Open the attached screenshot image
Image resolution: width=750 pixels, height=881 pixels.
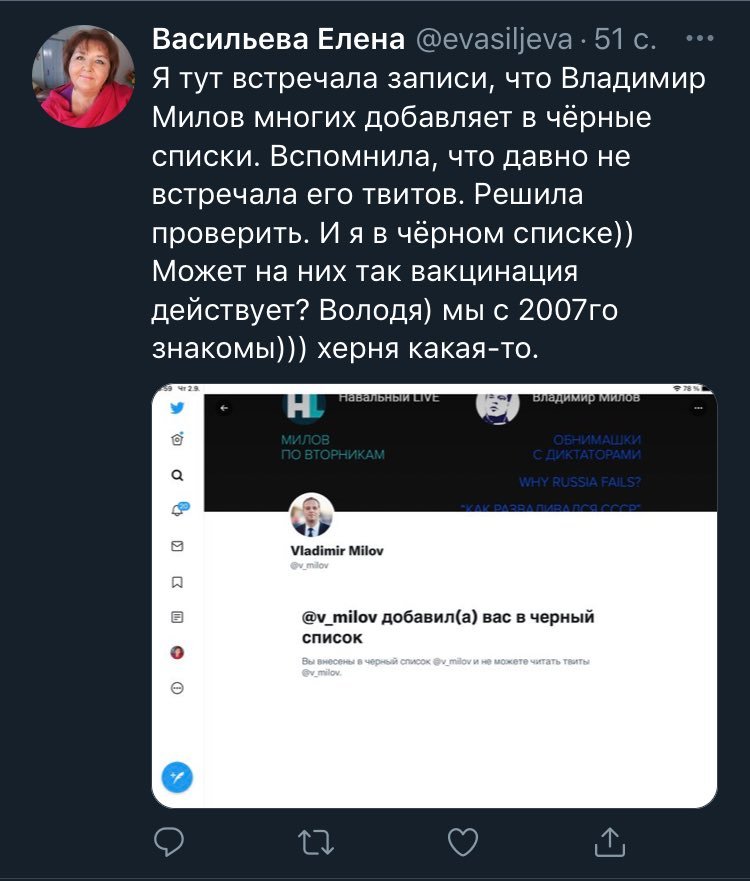[x=434, y=595]
